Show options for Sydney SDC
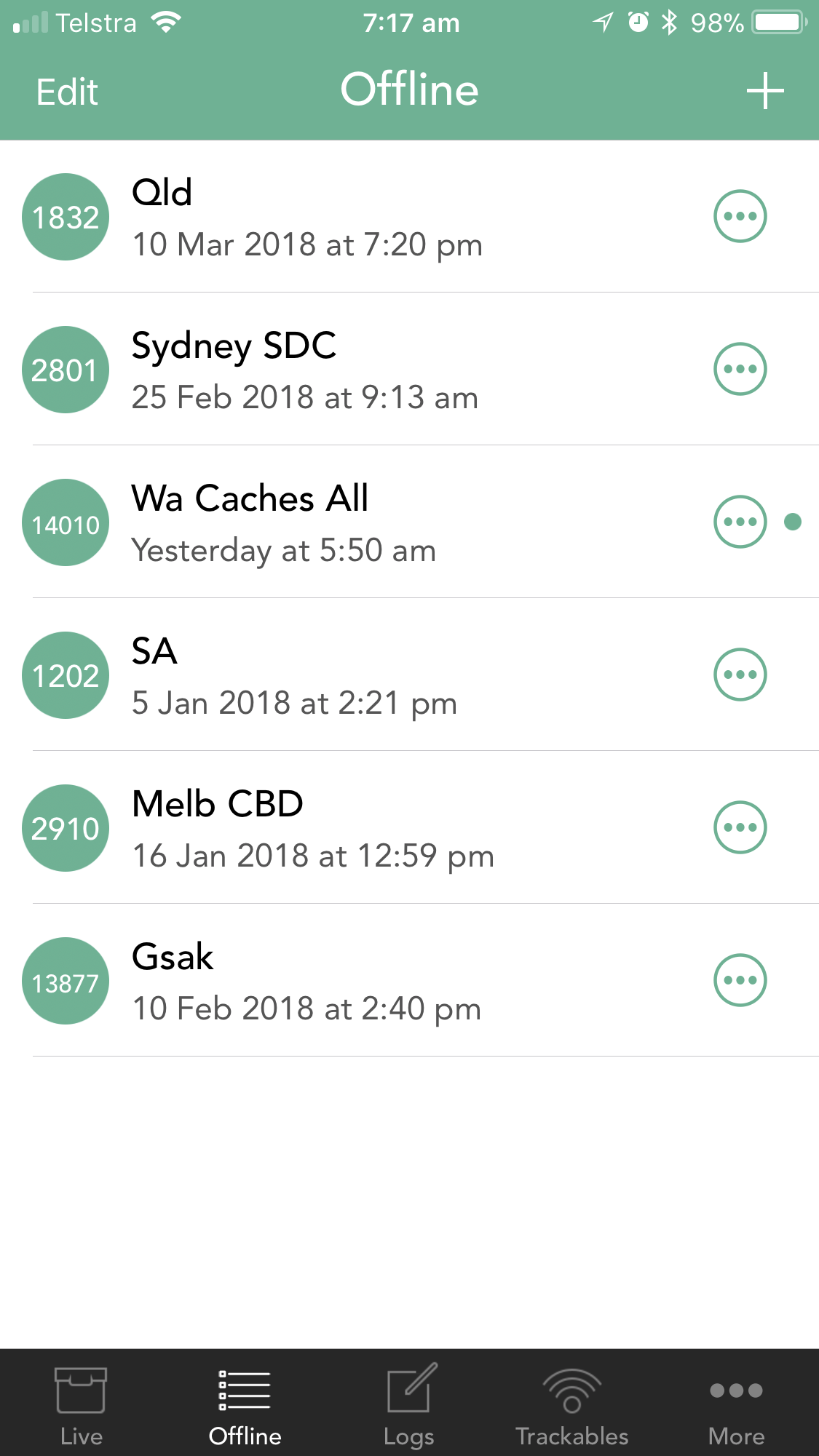The image size is (819, 1456). coord(740,369)
